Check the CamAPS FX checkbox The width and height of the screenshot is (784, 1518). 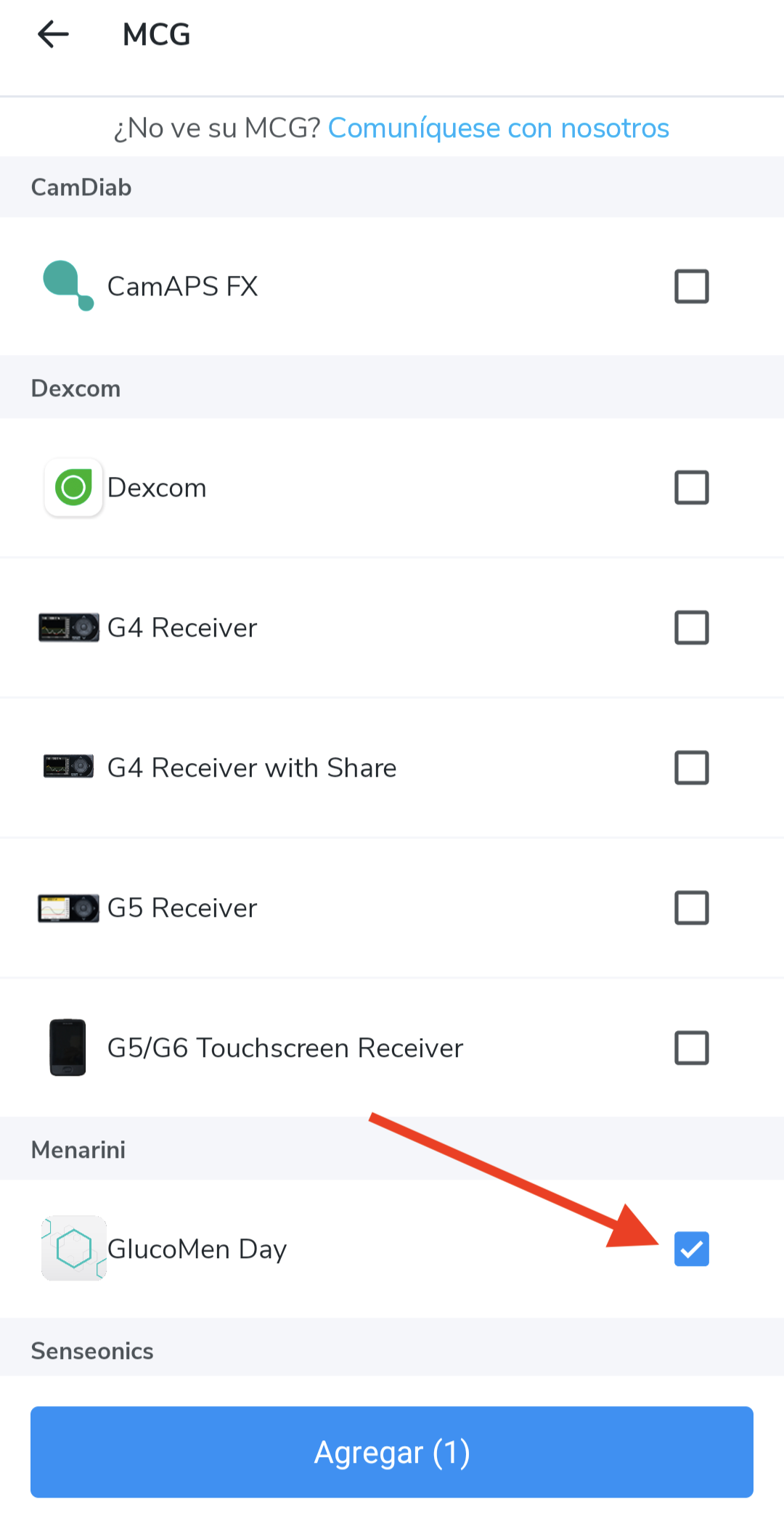click(691, 286)
